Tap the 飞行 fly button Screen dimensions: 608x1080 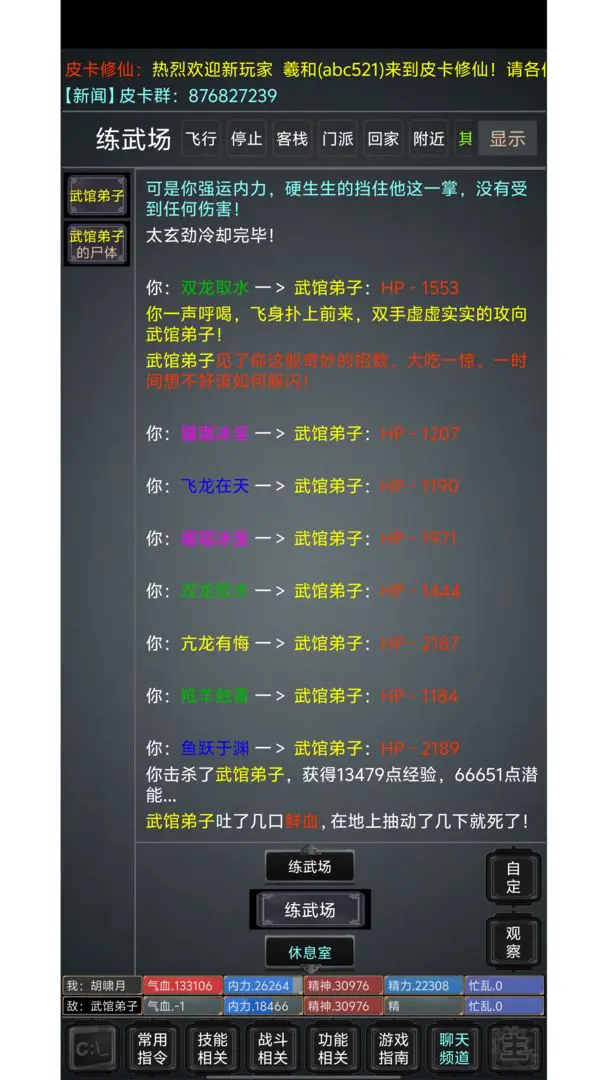(201, 139)
